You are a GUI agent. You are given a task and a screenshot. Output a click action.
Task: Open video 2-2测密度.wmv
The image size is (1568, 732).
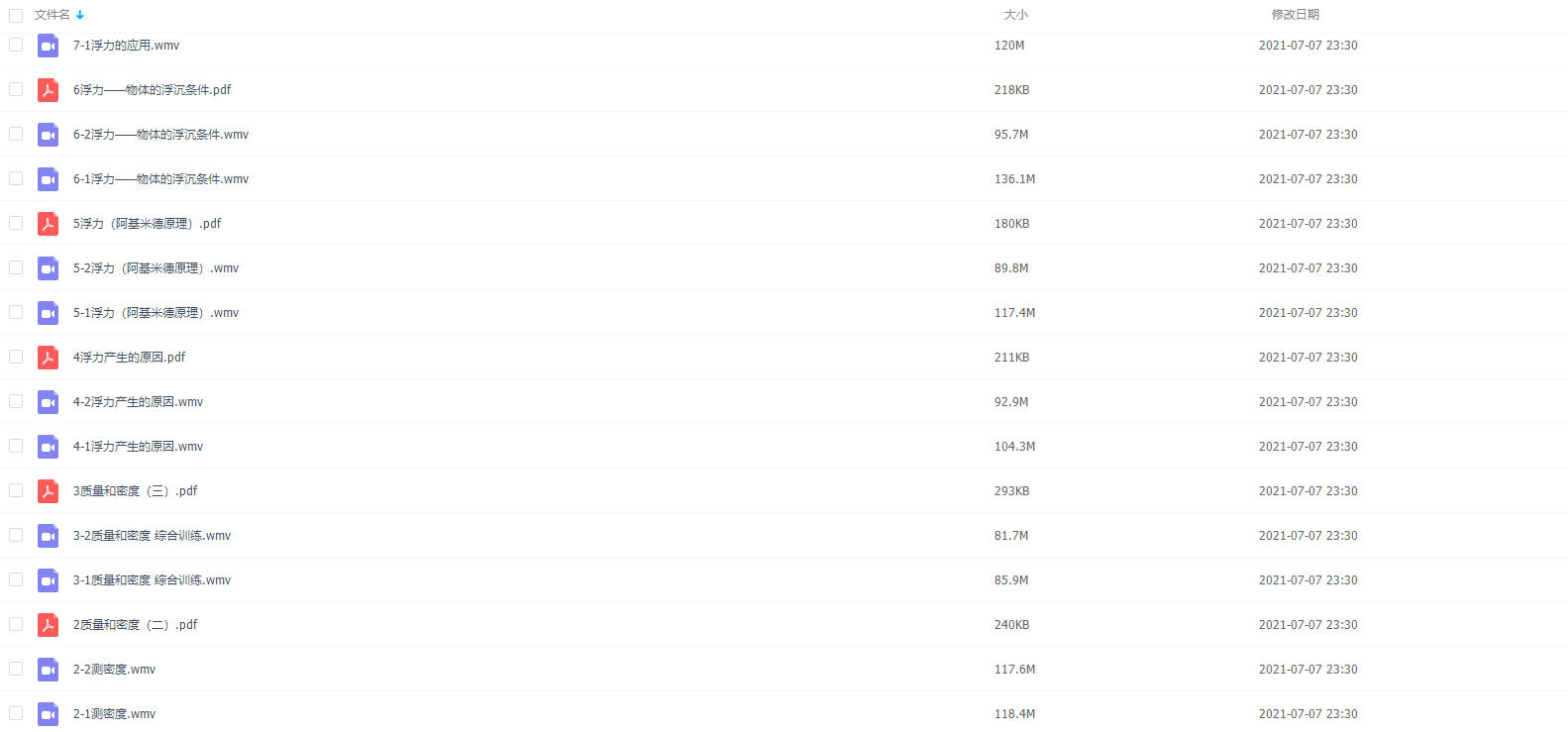pyautogui.click(x=114, y=670)
